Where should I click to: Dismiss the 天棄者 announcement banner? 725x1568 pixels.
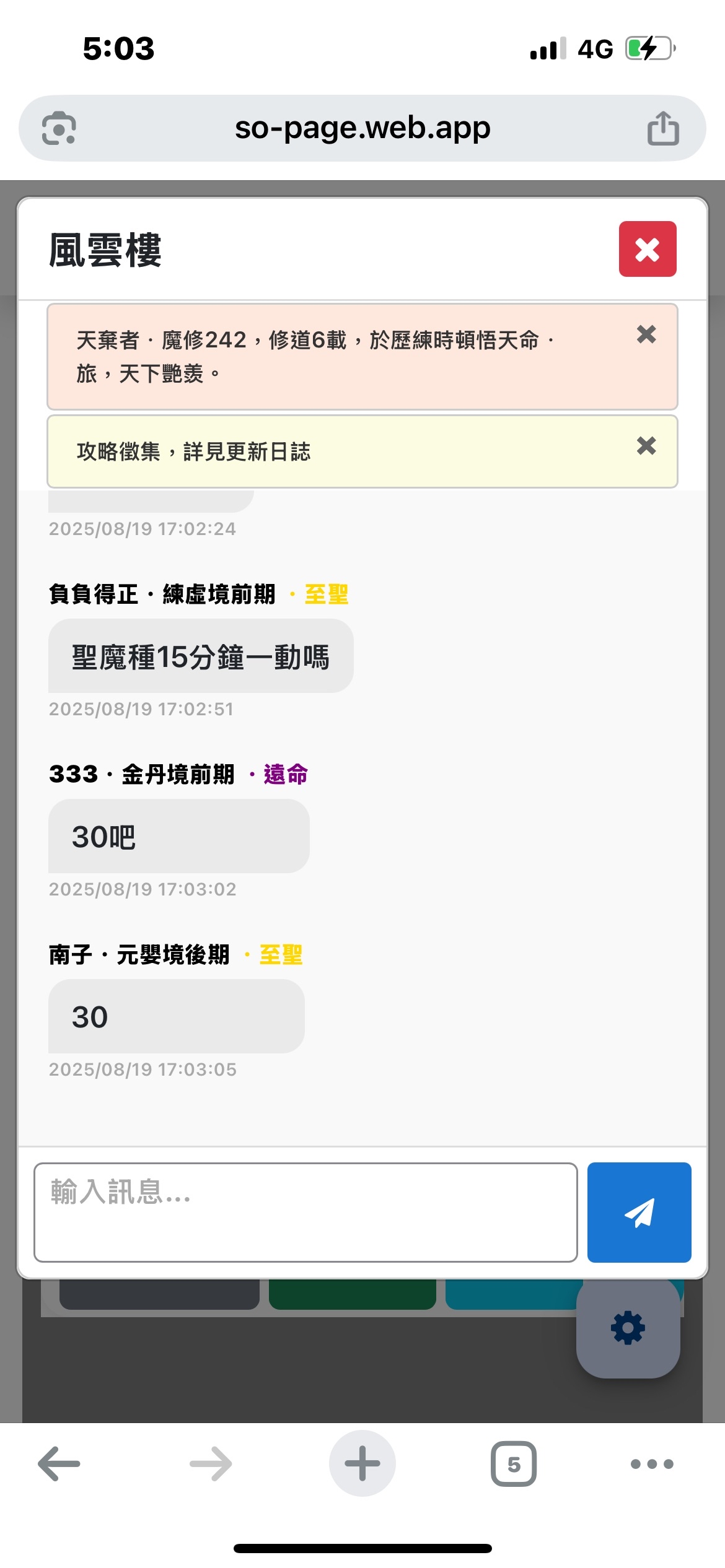(x=646, y=334)
